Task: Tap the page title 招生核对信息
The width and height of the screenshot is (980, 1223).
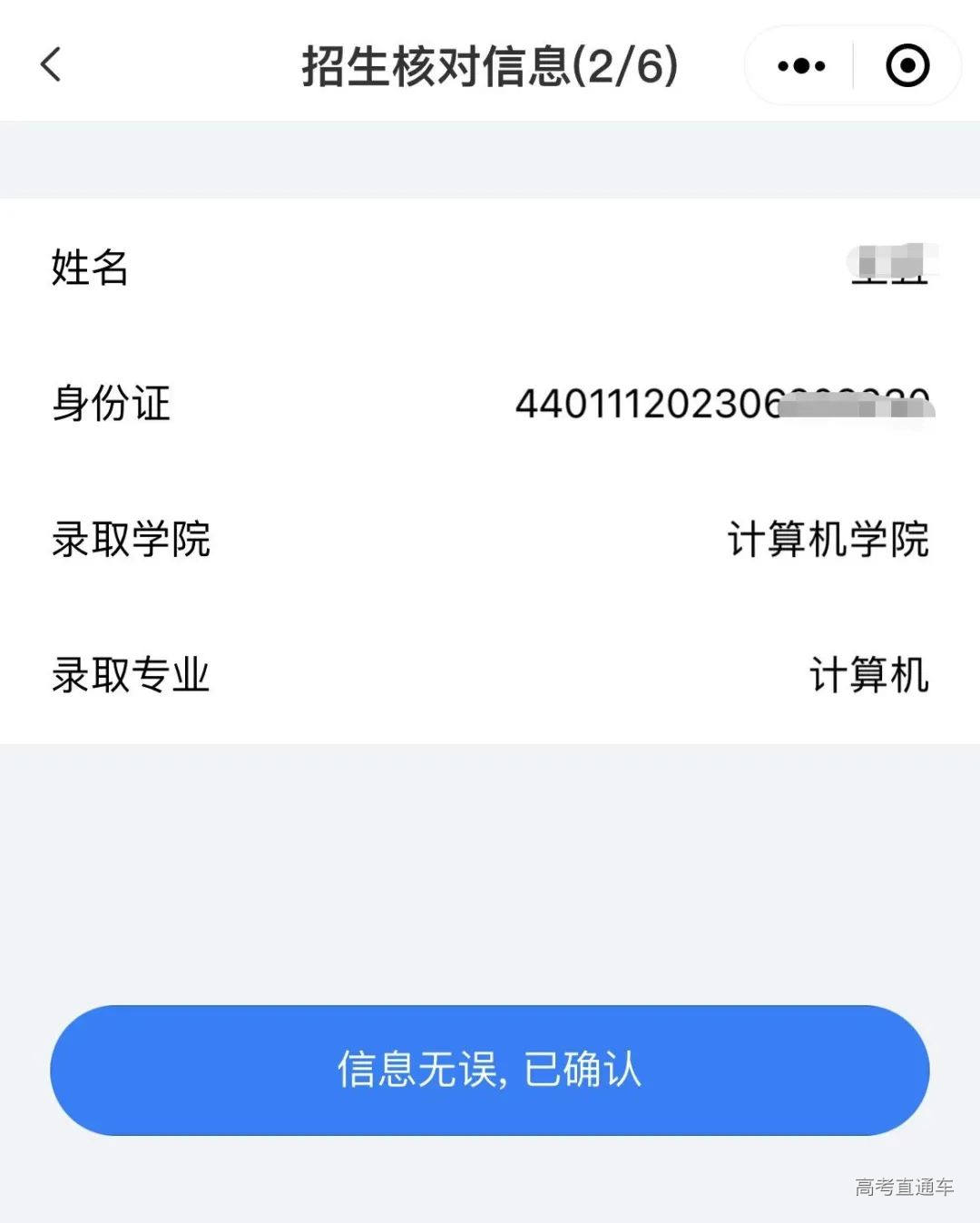Action: coord(436,64)
